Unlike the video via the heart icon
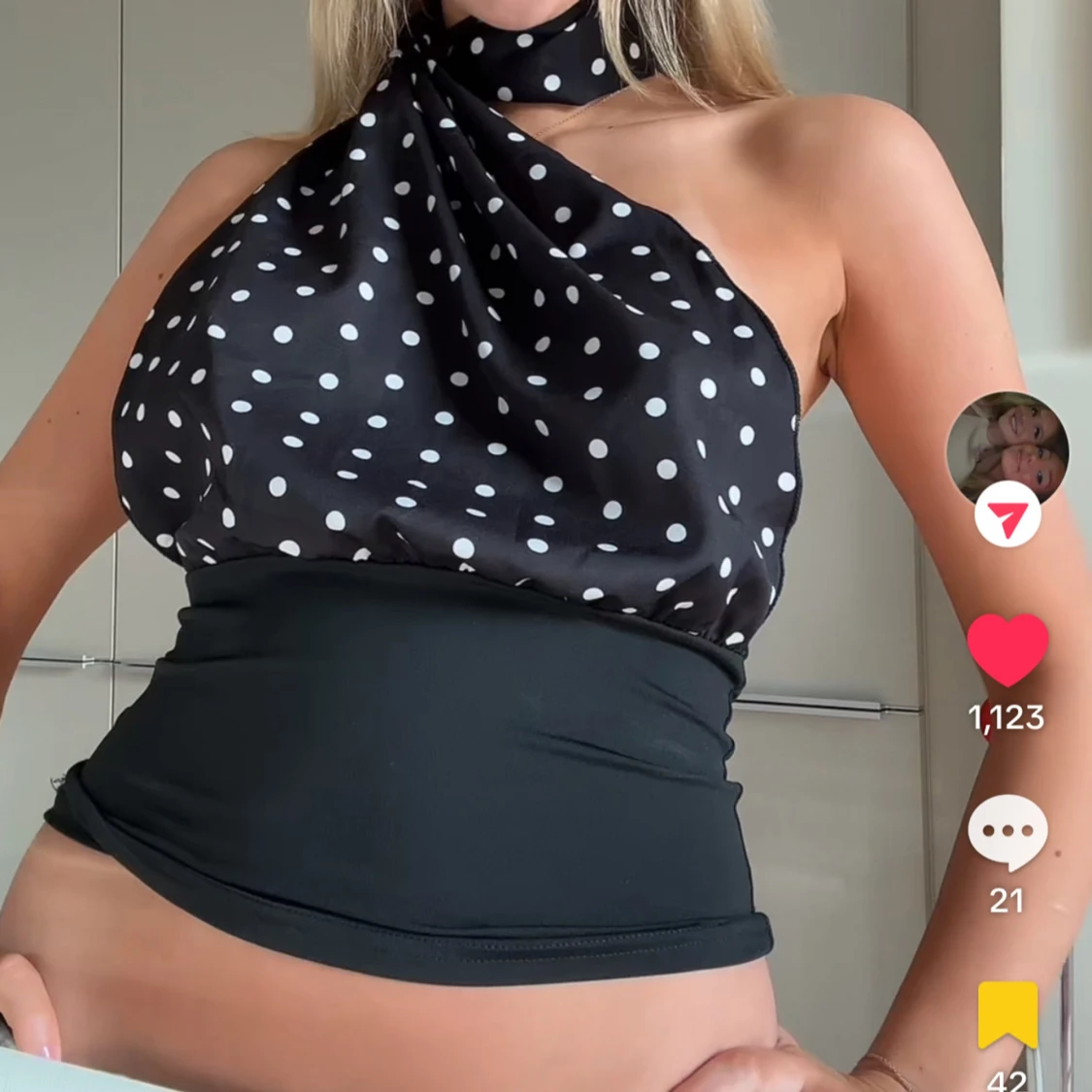The image size is (1092, 1092). (x=1008, y=650)
